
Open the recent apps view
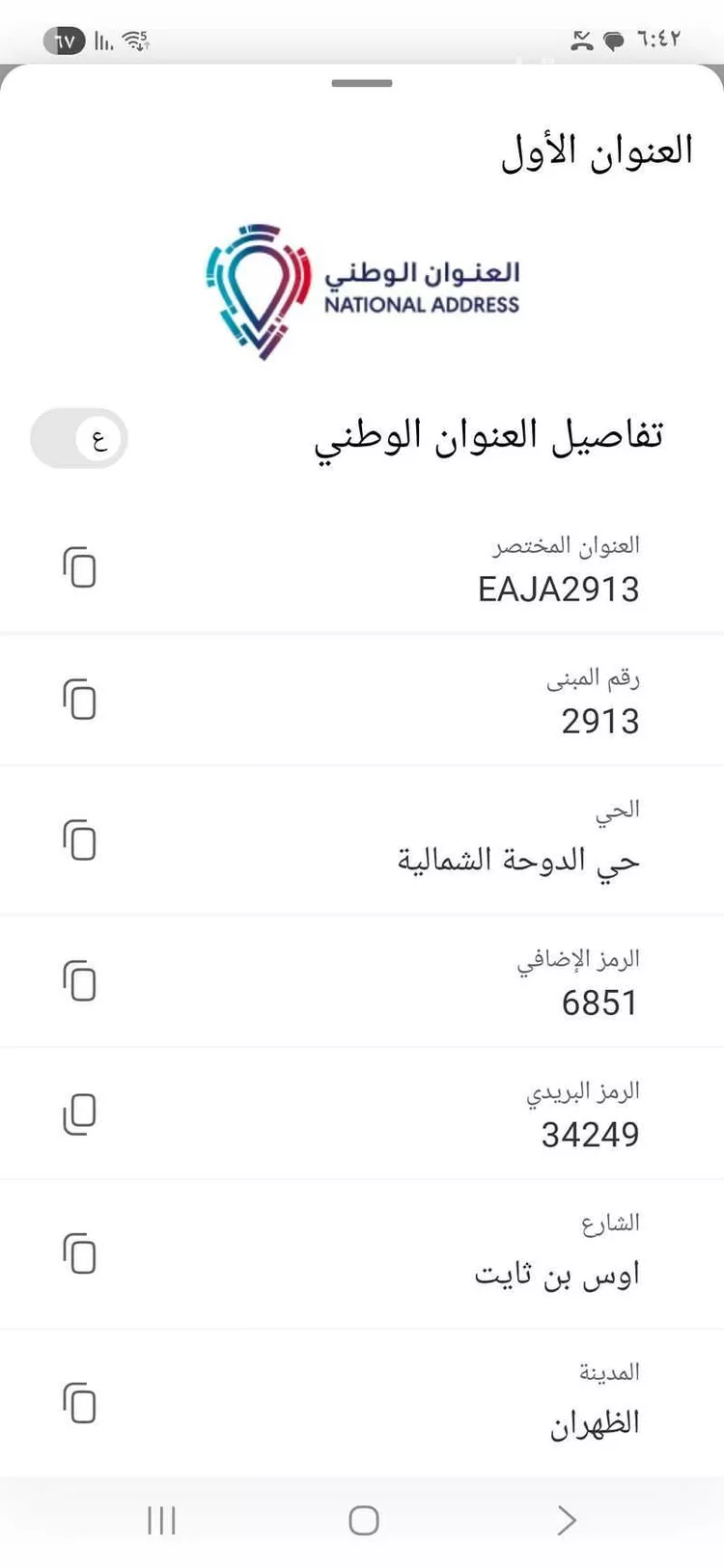point(161,1521)
